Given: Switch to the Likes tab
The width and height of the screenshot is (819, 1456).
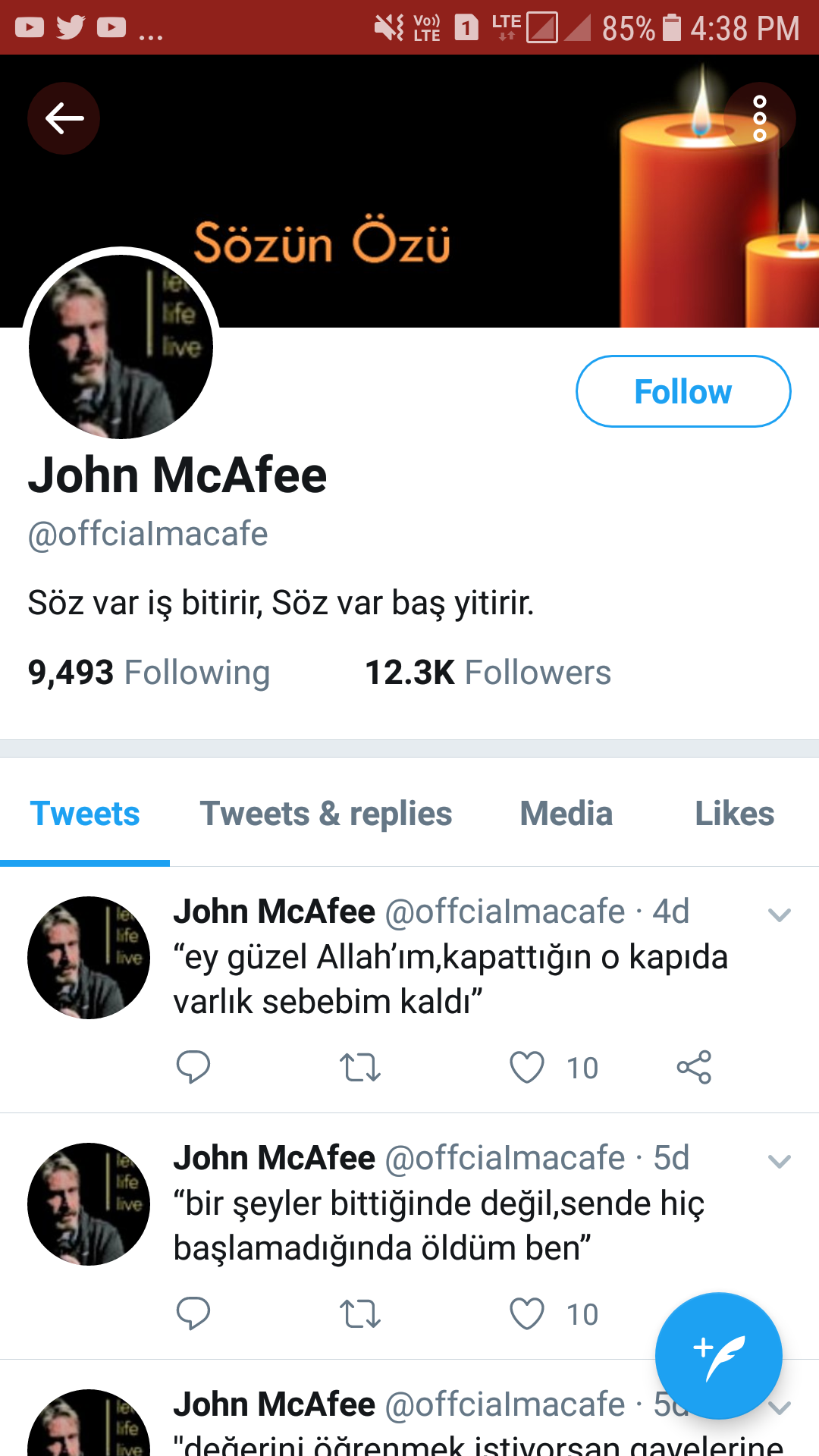Looking at the screenshot, I should click(x=734, y=814).
